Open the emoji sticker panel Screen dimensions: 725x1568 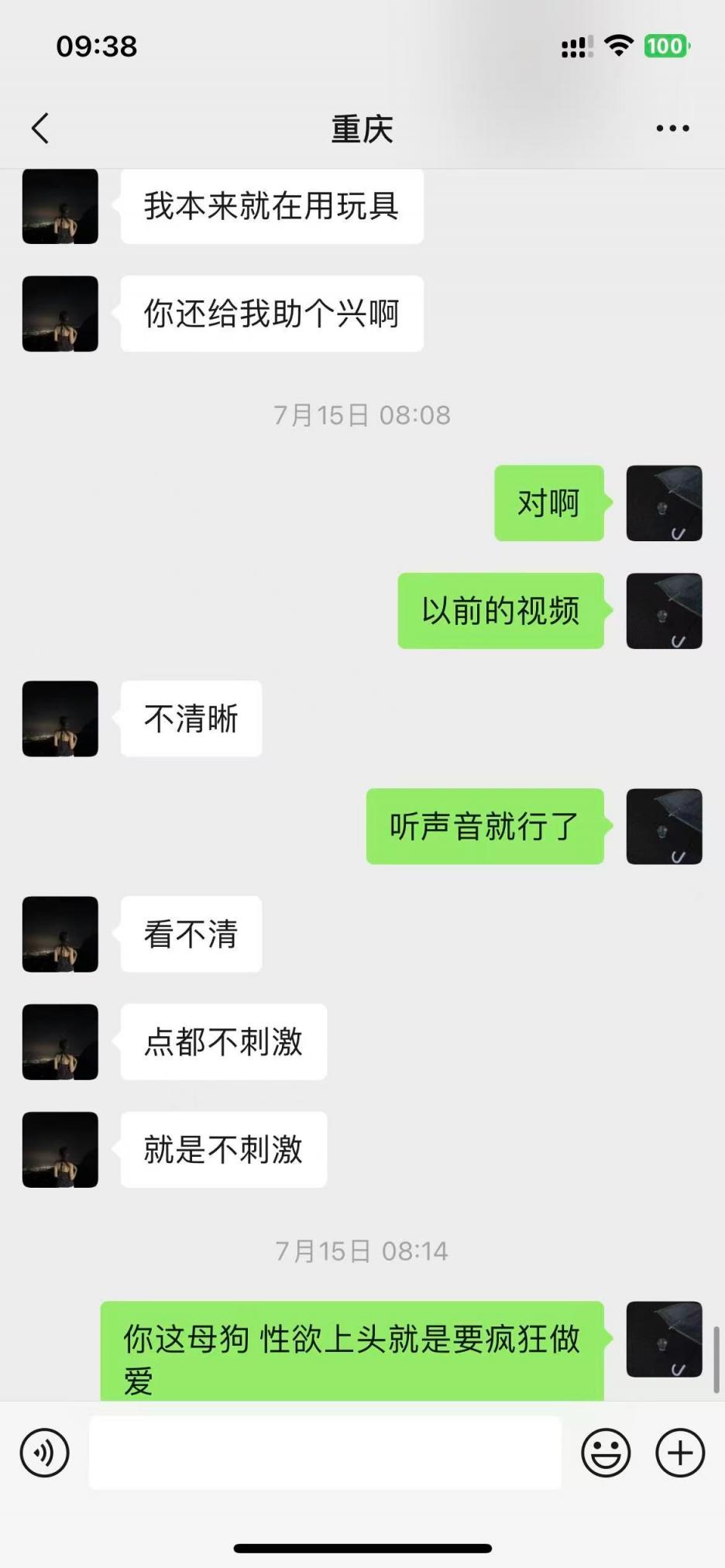[x=606, y=1453]
